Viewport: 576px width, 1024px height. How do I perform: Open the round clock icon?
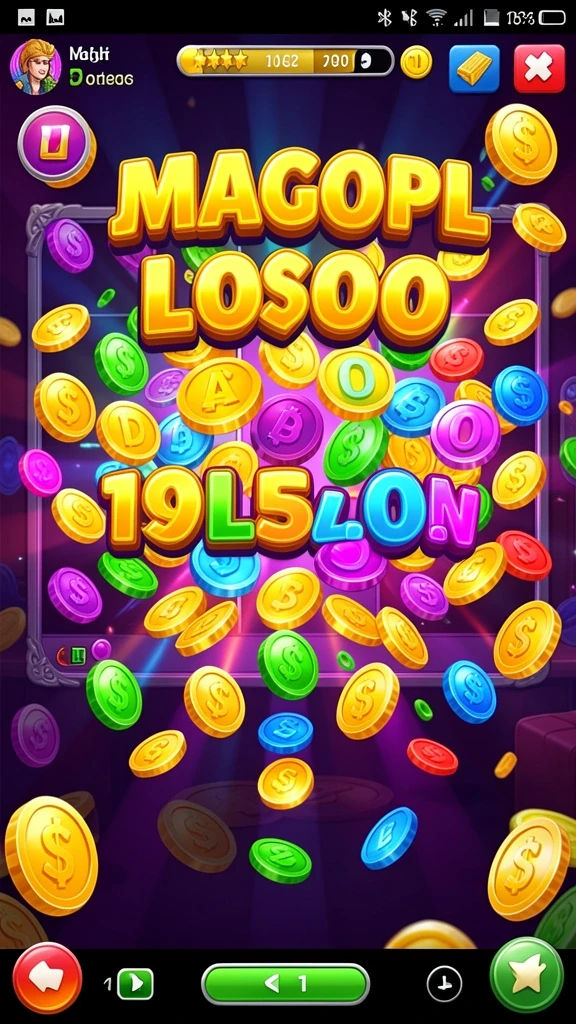(444, 984)
